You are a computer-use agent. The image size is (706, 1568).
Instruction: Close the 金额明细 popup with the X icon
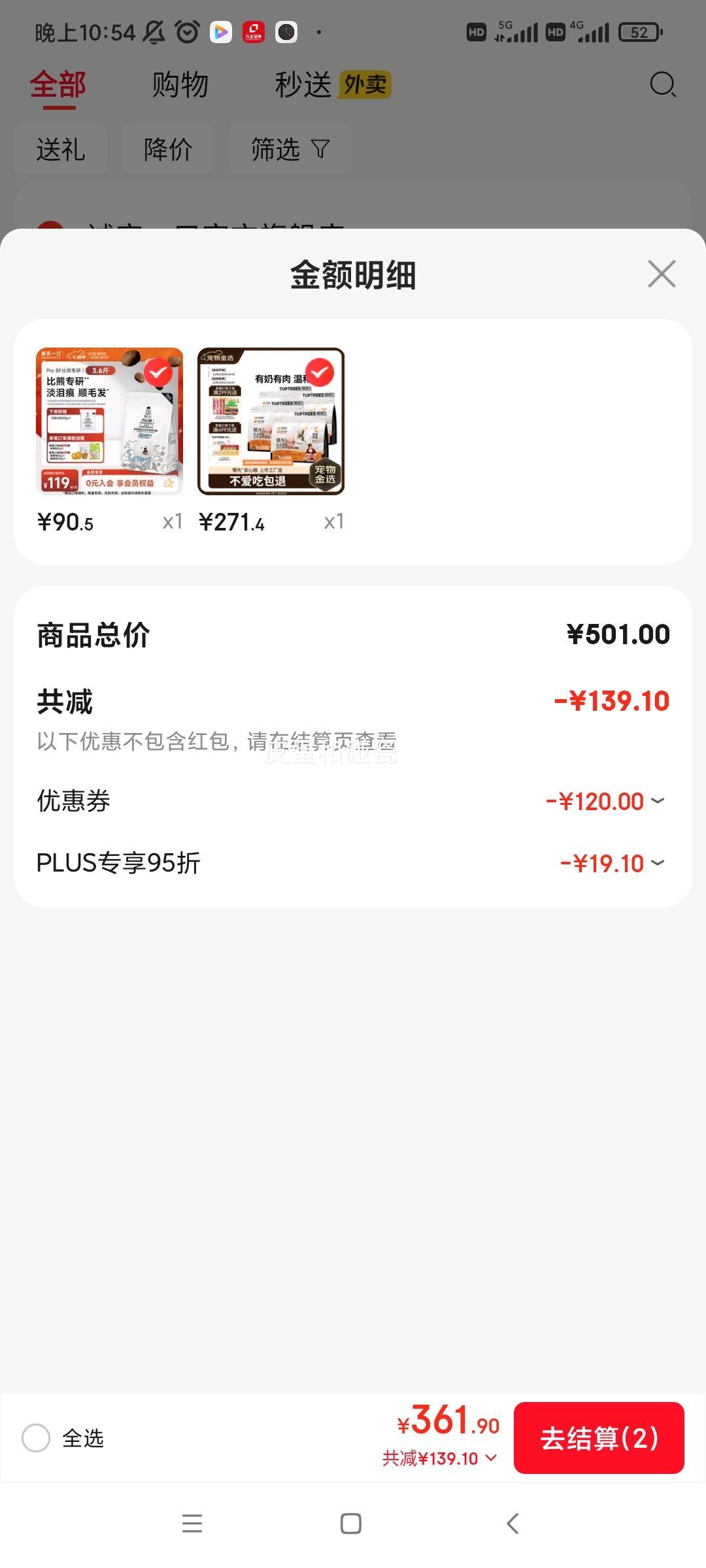662,274
